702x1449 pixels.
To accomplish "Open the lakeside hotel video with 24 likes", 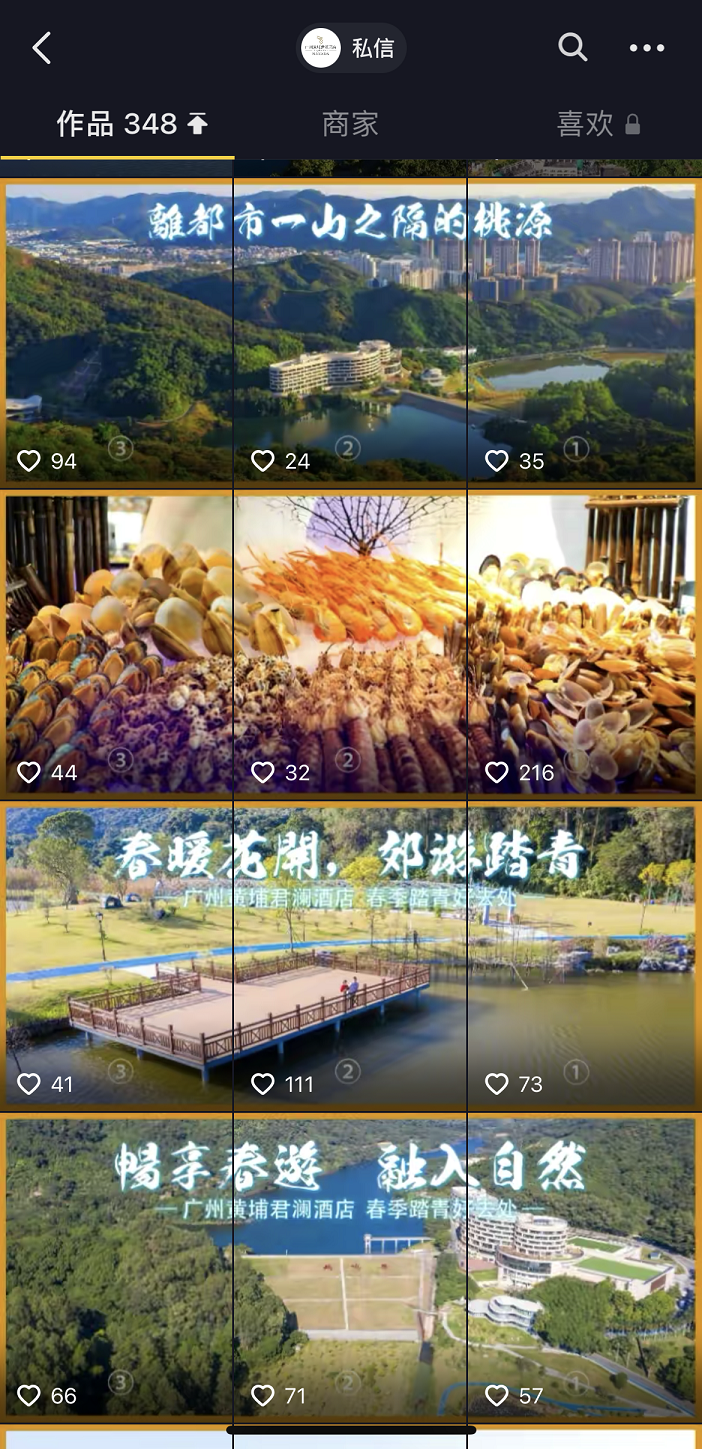I will (x=350, y=332).
